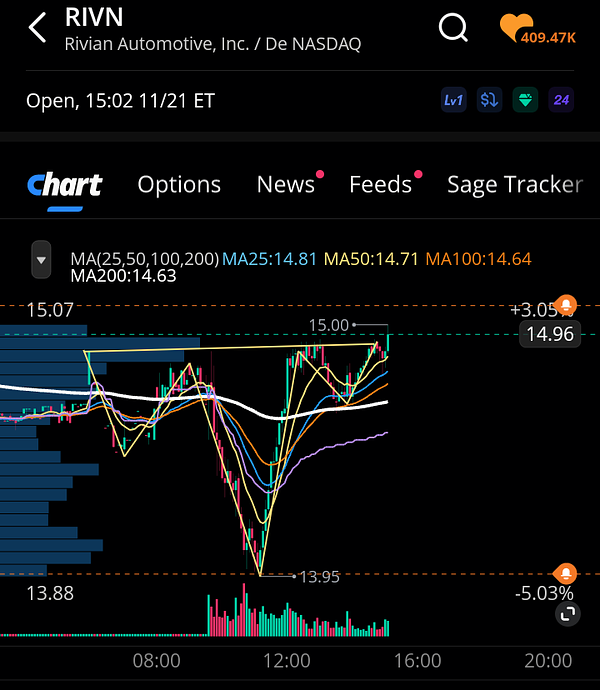Switch to the News tab
The width and height of the screenshot is (600, 690).
pos(285,184)
